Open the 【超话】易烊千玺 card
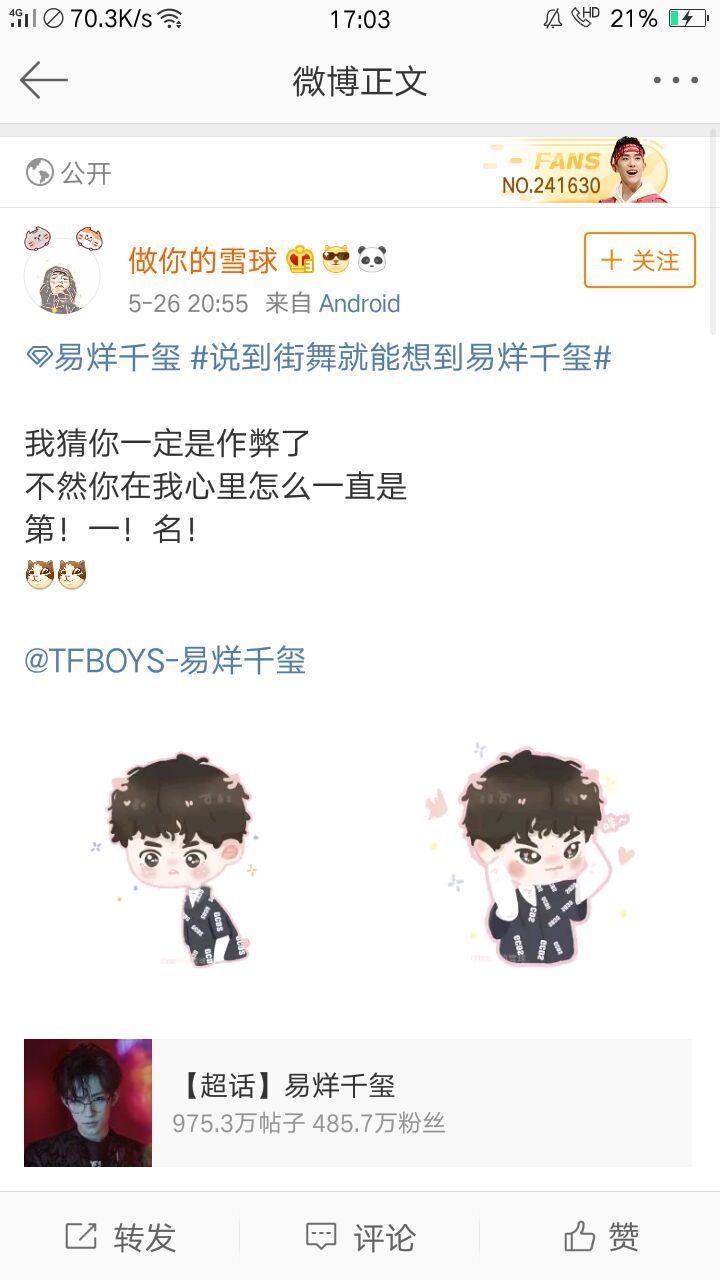Viewport: 720px width, 1280px height. (x=357, y=1102)
